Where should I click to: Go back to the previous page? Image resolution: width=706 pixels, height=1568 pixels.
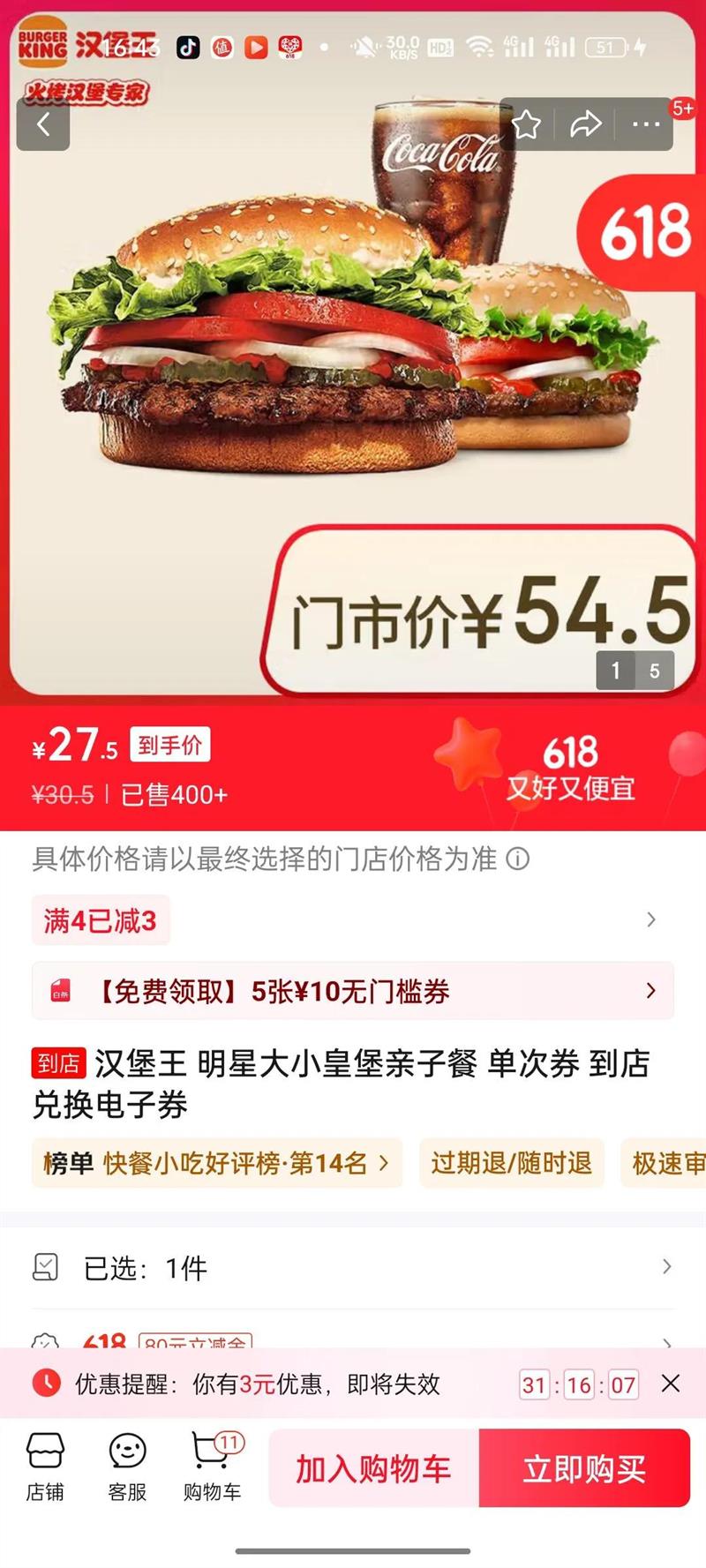42,124
